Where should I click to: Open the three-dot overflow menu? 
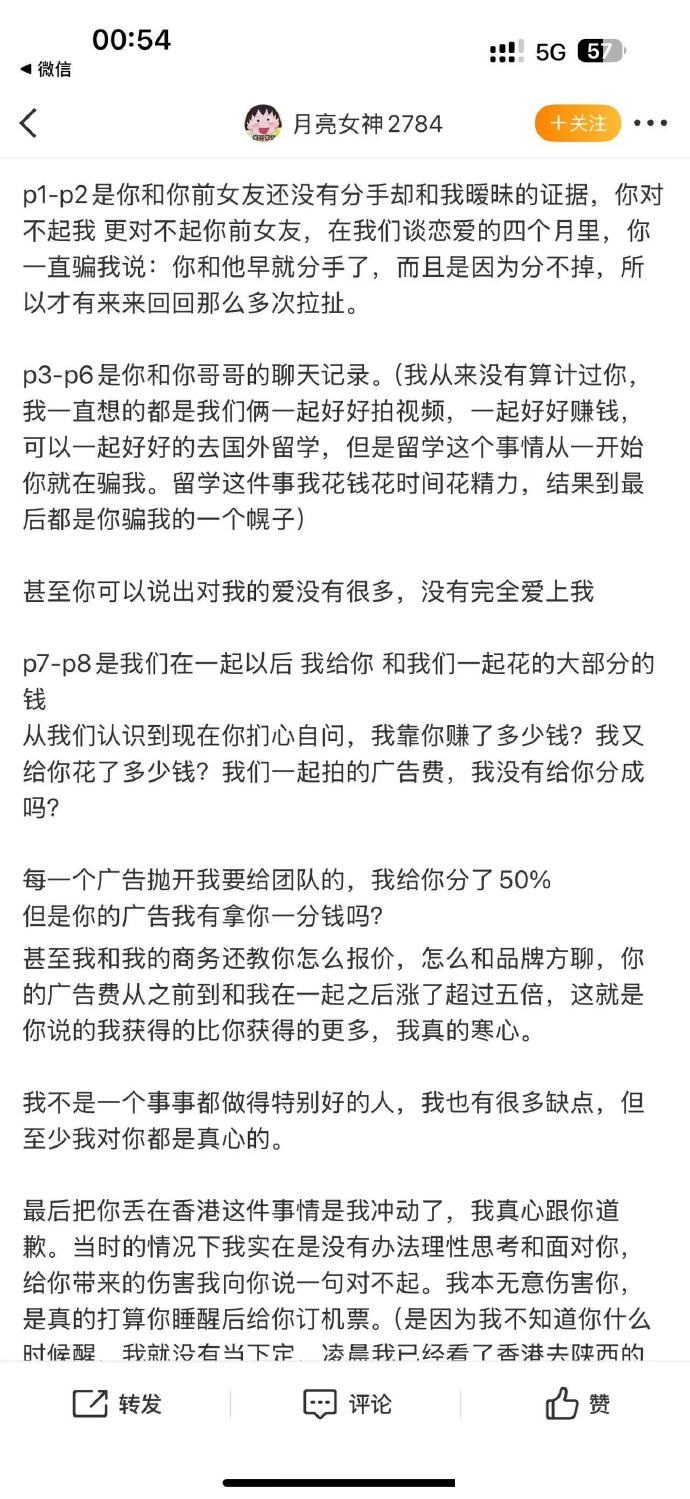[650, 124]
